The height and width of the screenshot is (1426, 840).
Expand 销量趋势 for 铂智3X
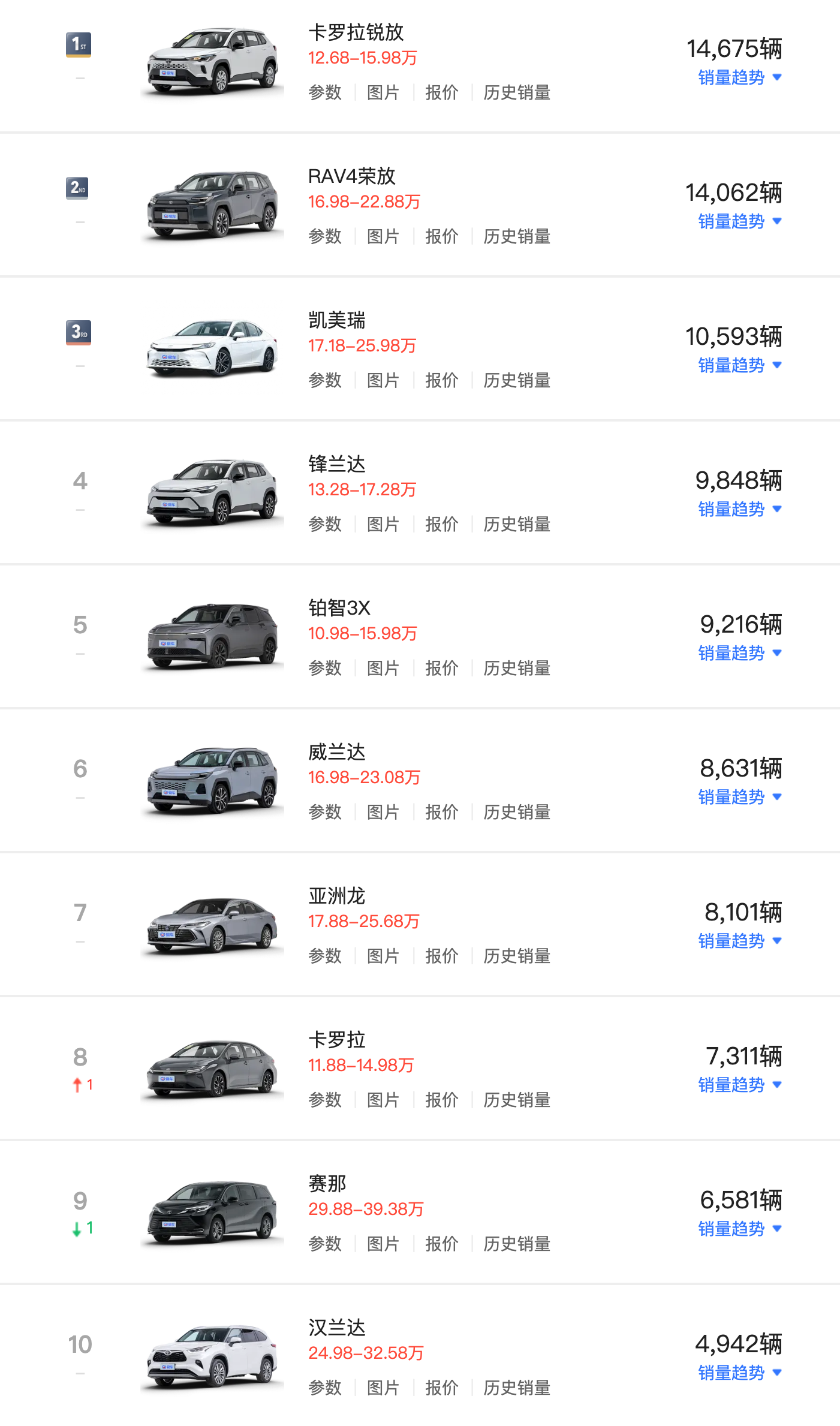click(x=740, y=653)
